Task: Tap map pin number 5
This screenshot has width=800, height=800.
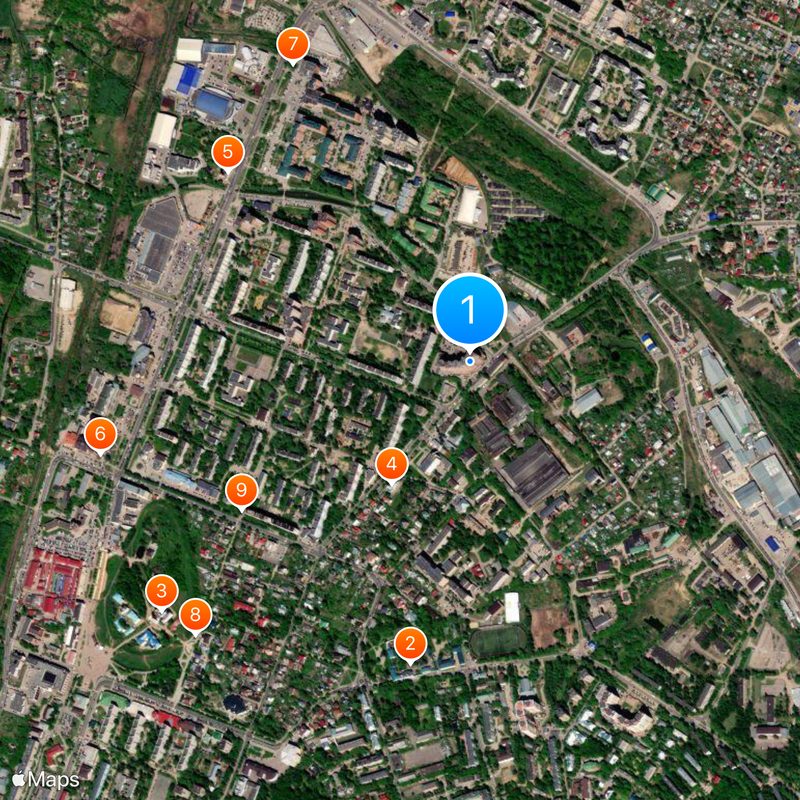Action: click(228, 153)
